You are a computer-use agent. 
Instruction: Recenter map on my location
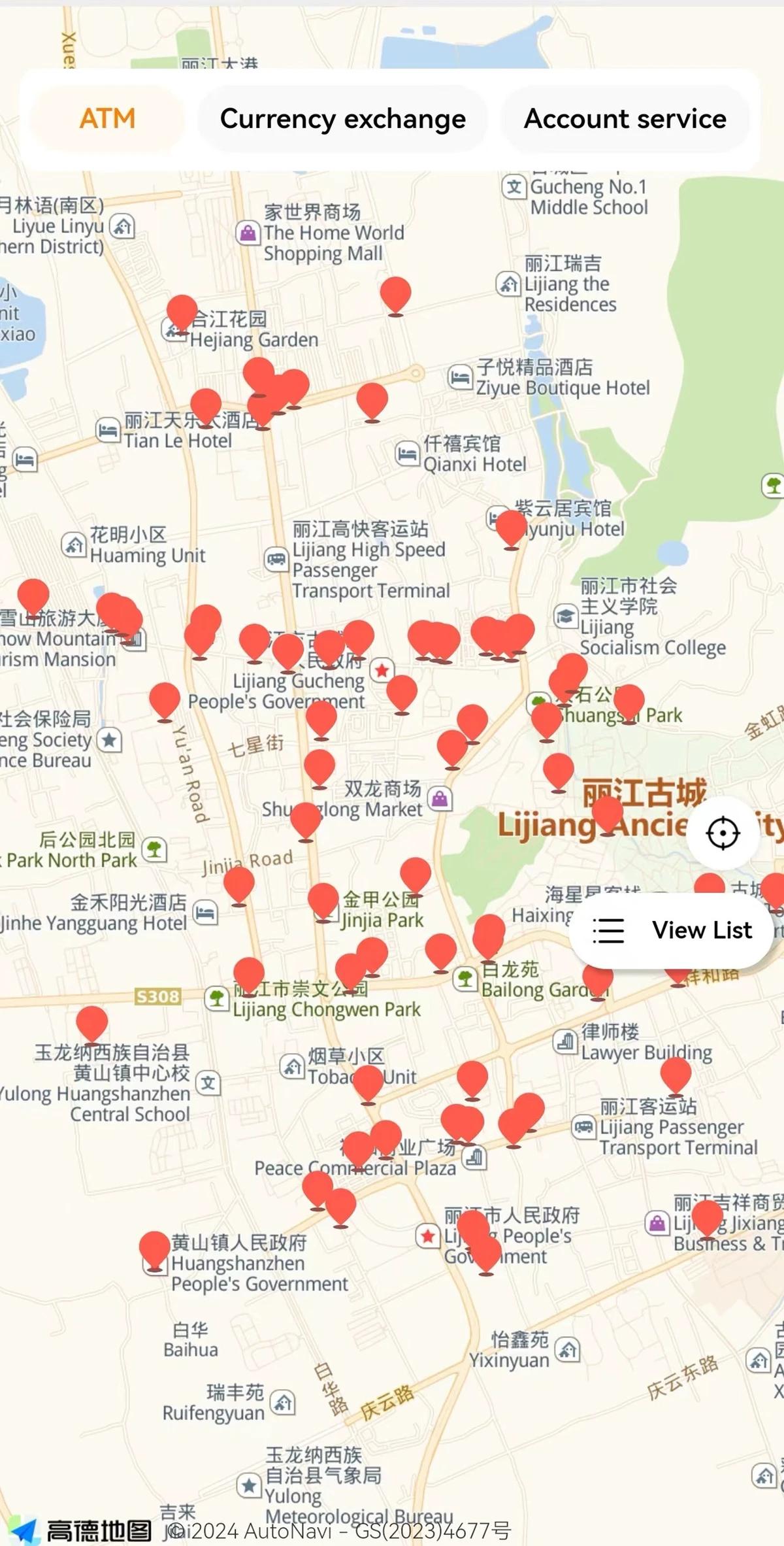tap(723, 833)
